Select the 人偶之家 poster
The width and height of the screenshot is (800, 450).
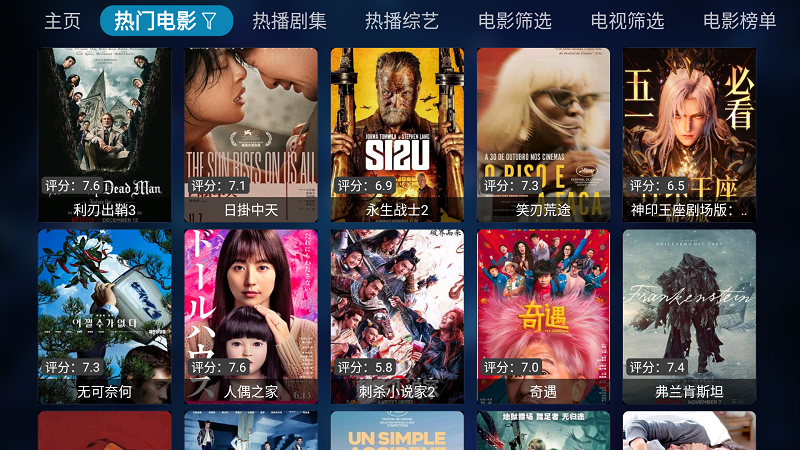(x=251, y=316)
